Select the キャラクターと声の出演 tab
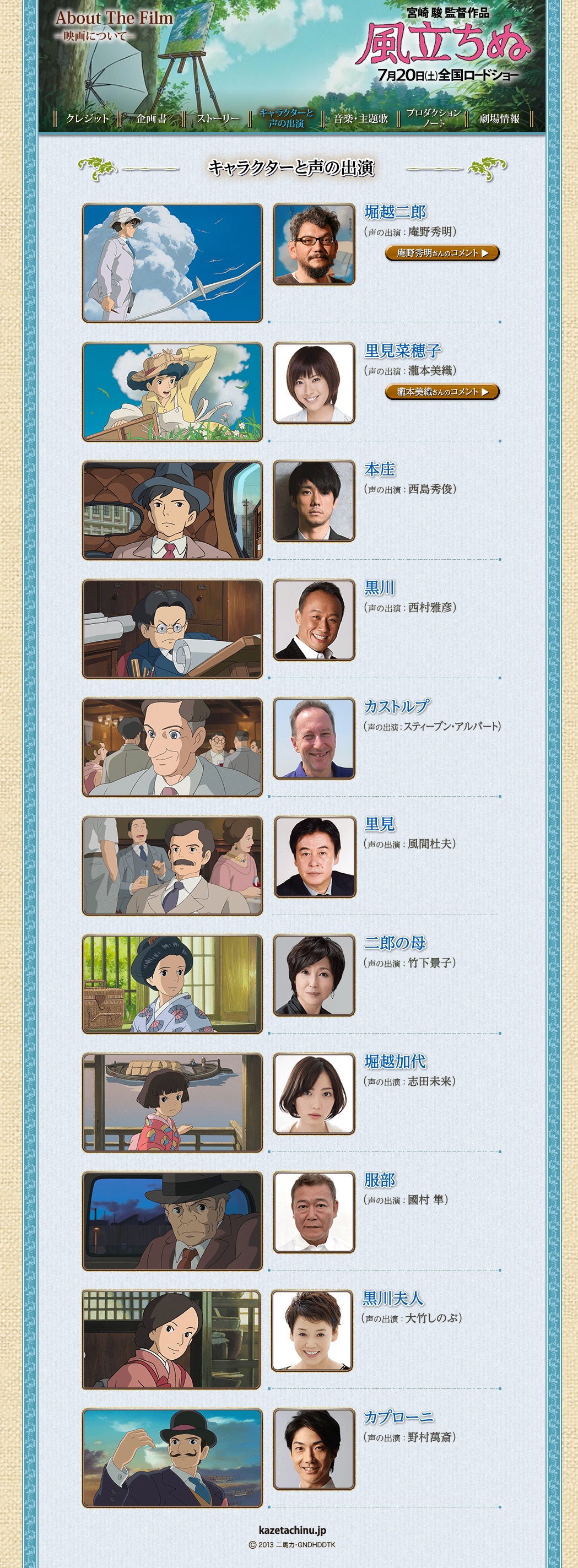Viewport: 578px width, 1568px height. 287,118
